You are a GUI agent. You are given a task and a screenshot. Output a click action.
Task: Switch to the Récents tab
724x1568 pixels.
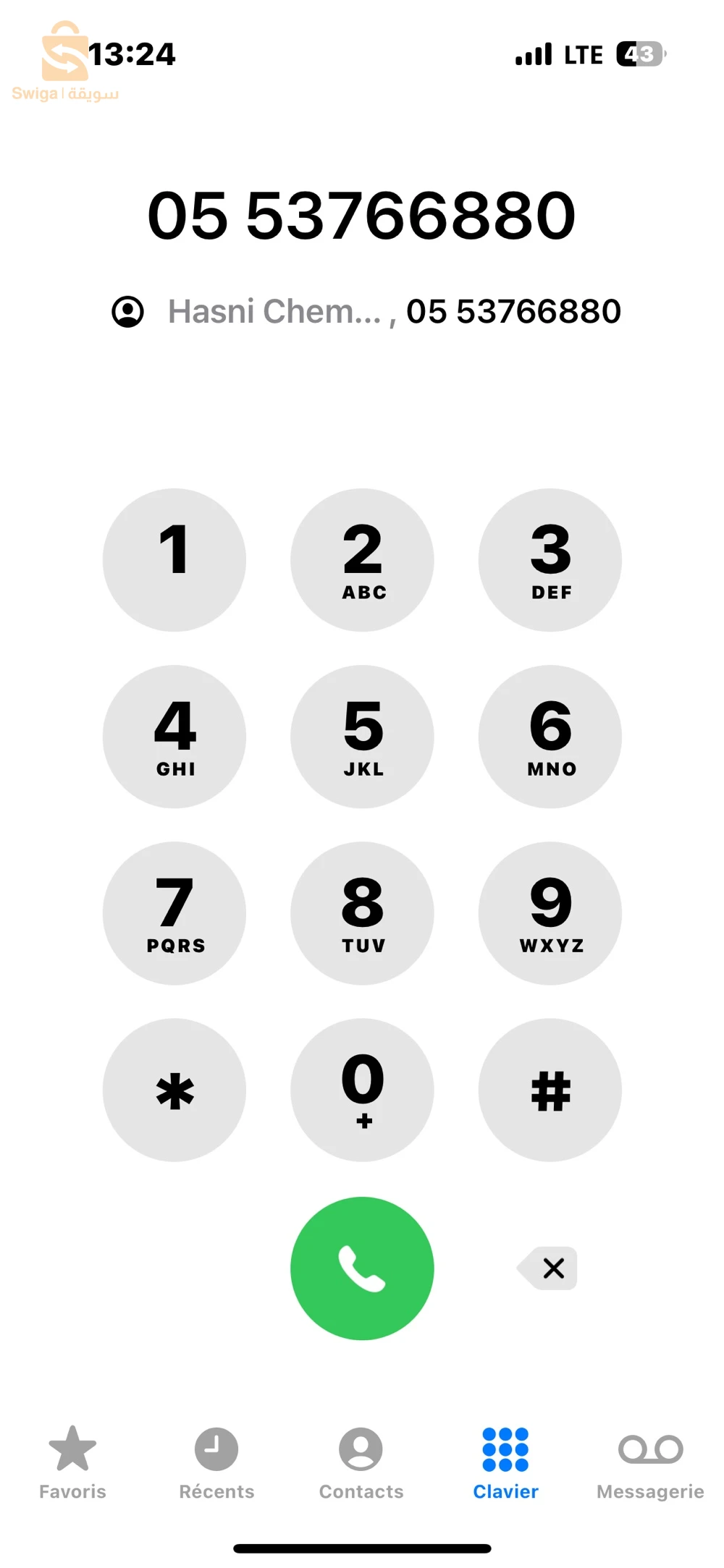point(216,1462)
